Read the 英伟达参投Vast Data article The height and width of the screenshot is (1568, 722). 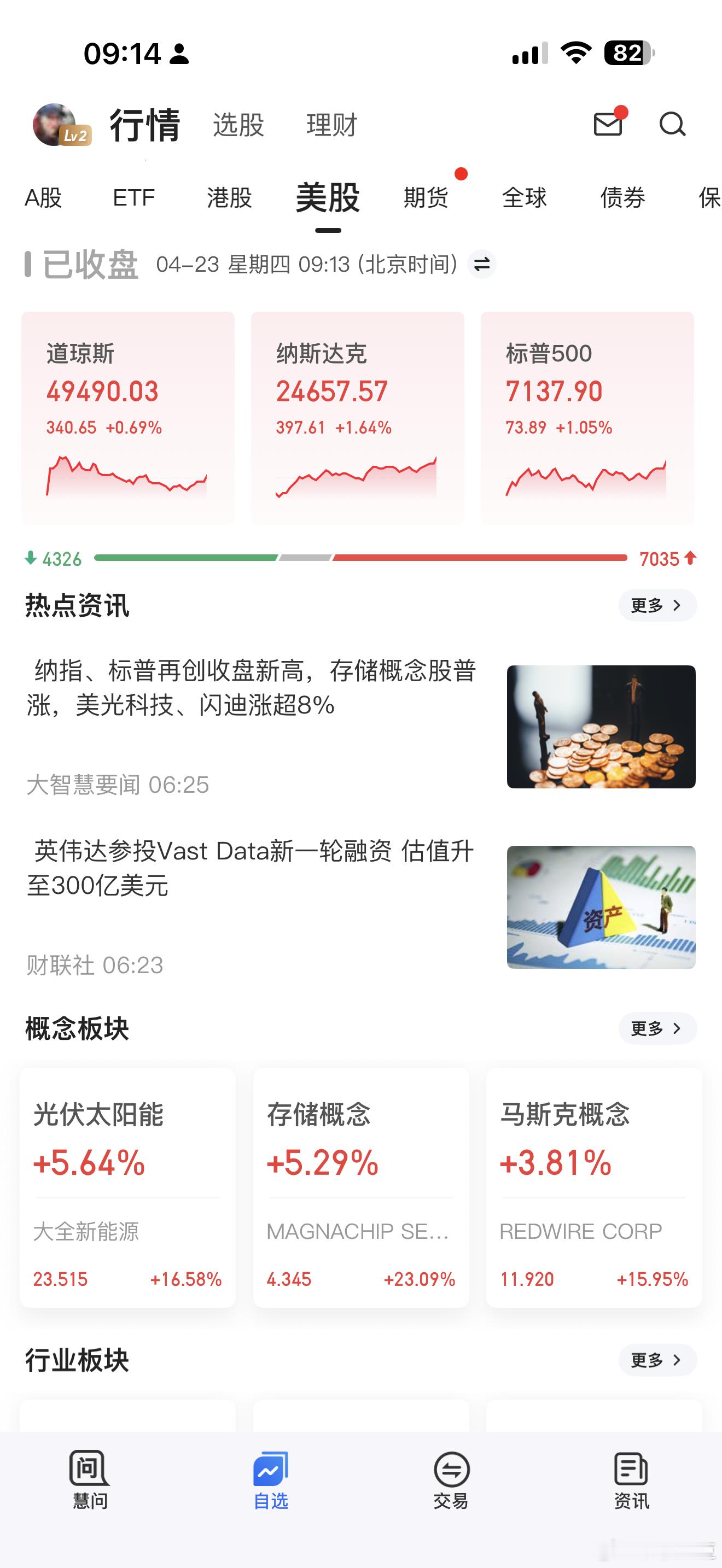251,868
